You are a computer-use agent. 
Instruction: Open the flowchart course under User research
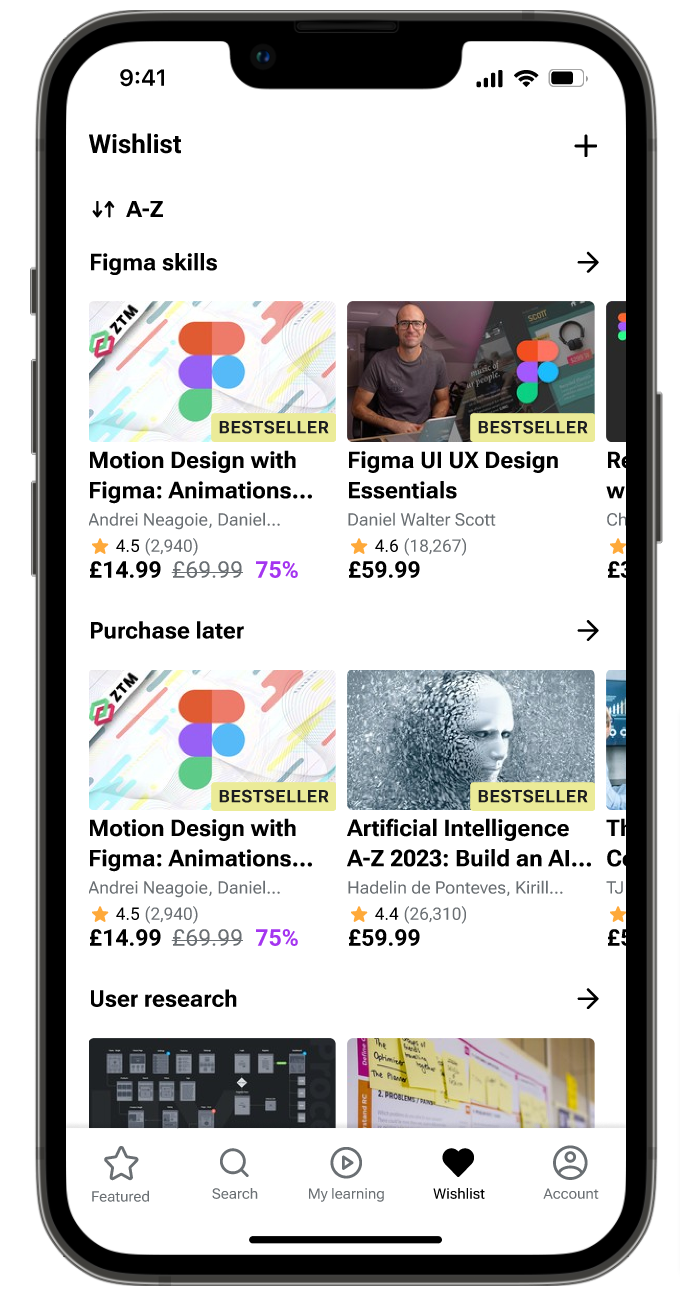212,1082
